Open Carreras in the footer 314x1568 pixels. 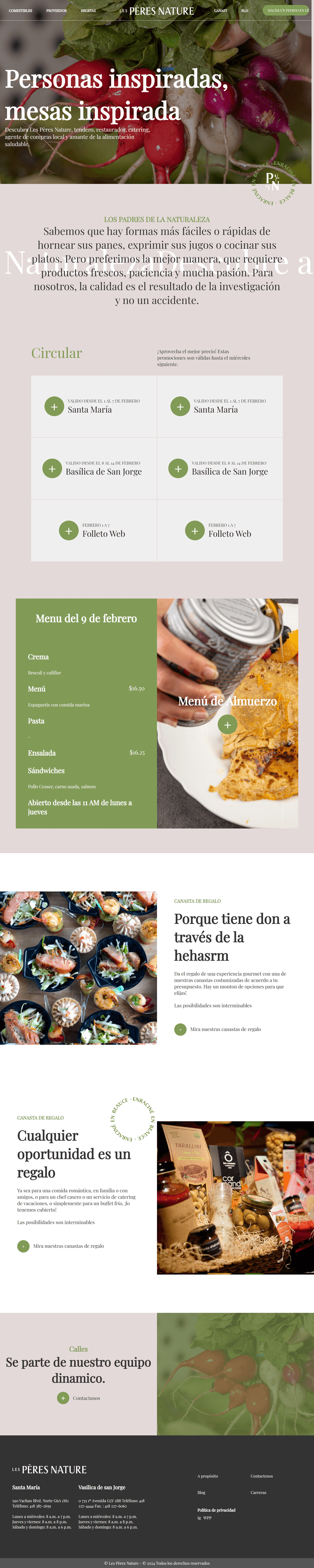click(x=258, y=1493)
